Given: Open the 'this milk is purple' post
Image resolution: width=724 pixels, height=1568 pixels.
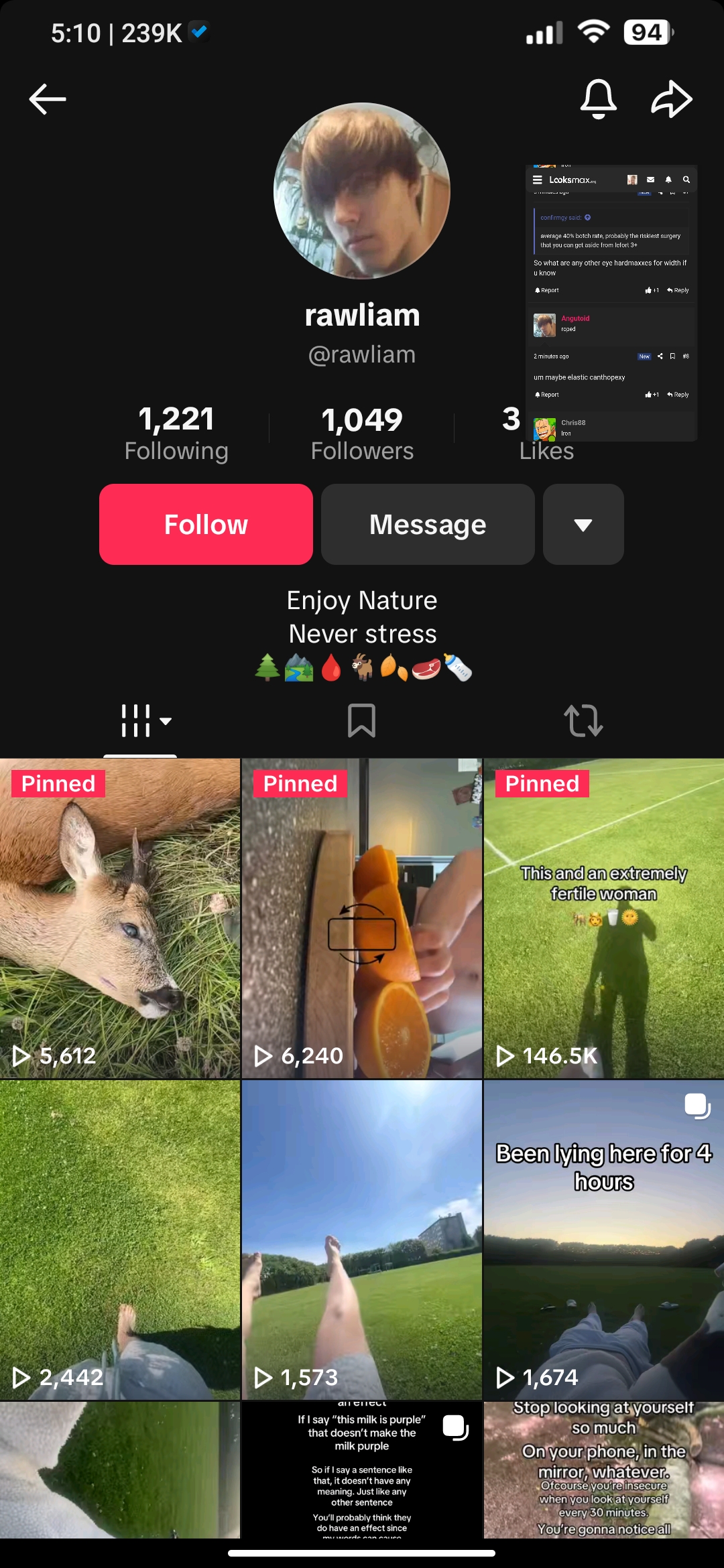Looking at the screenshot, I should tap(362, 1470).
